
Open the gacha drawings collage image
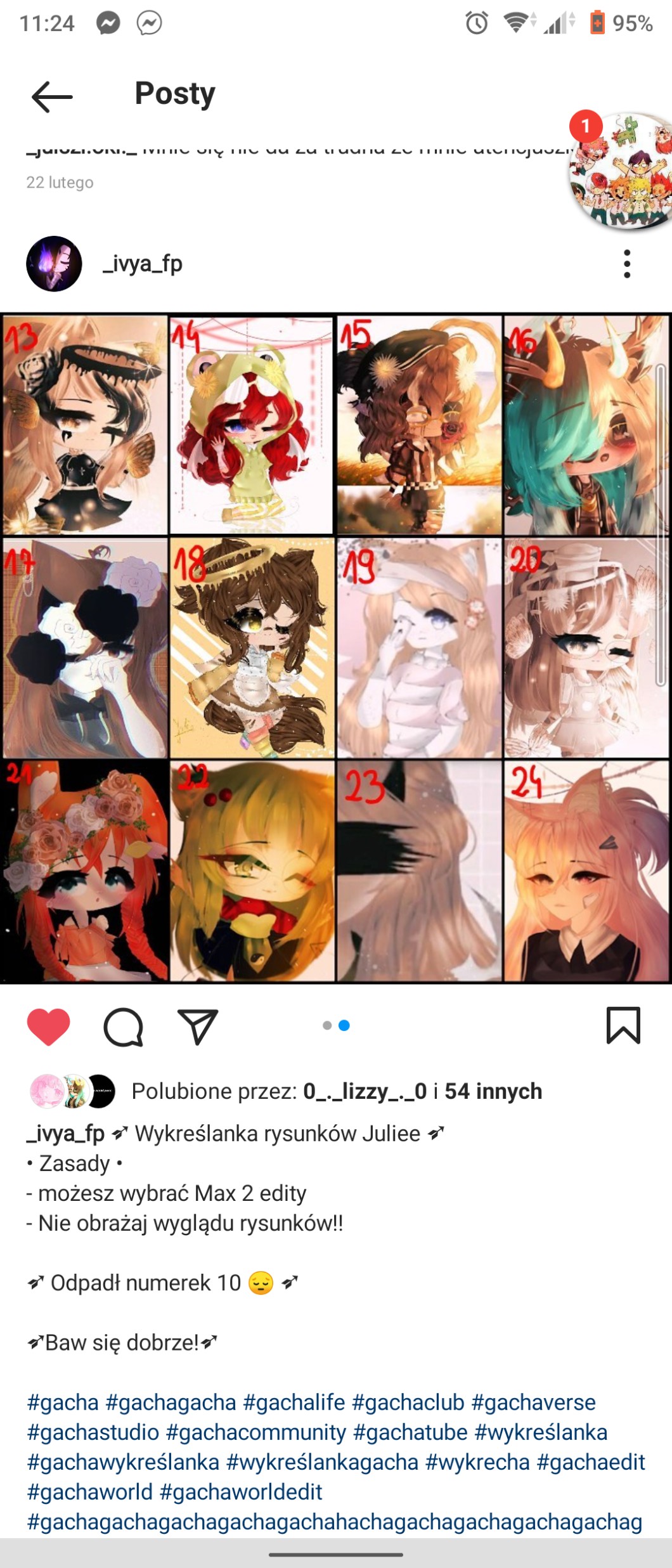tap(336, 648)
